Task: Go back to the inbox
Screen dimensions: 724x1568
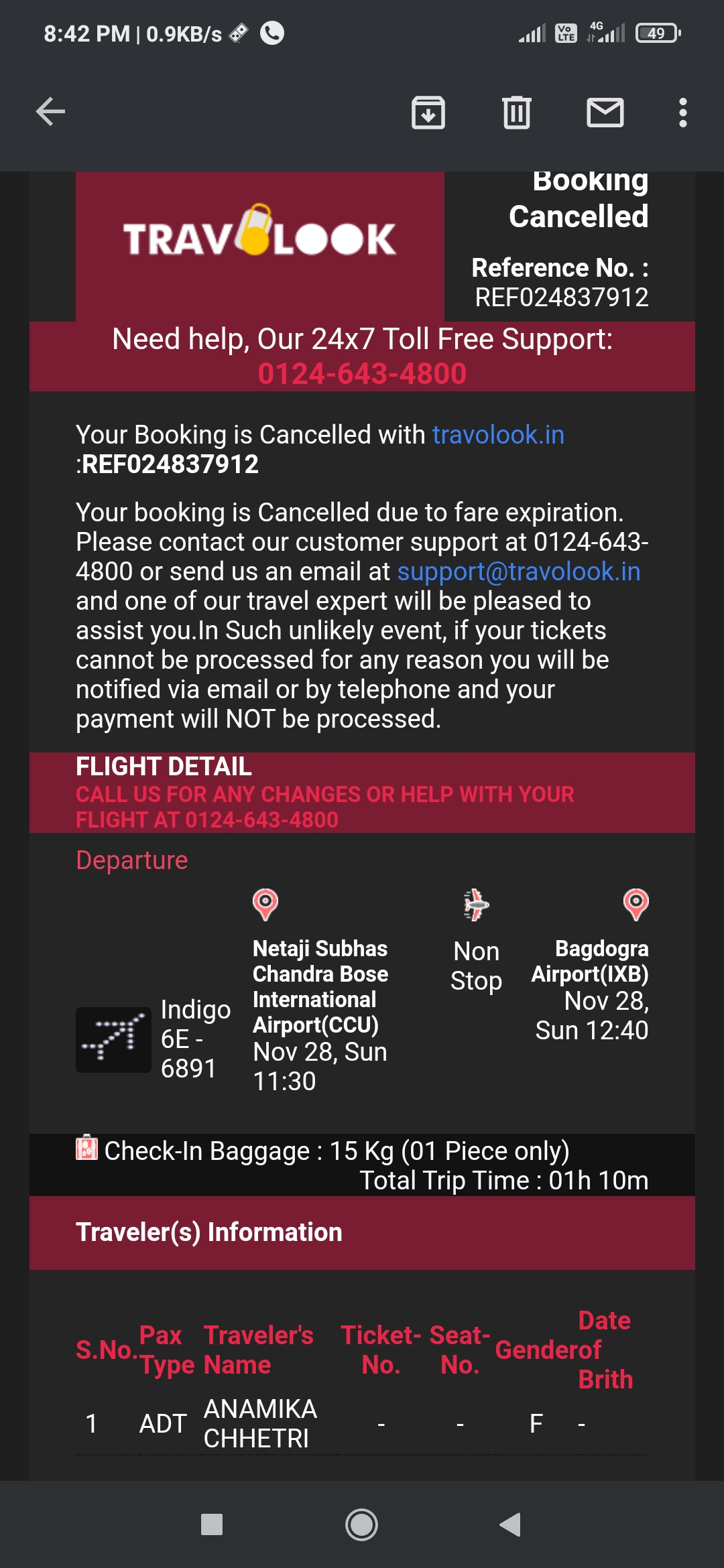Action: tap(50, 112)
